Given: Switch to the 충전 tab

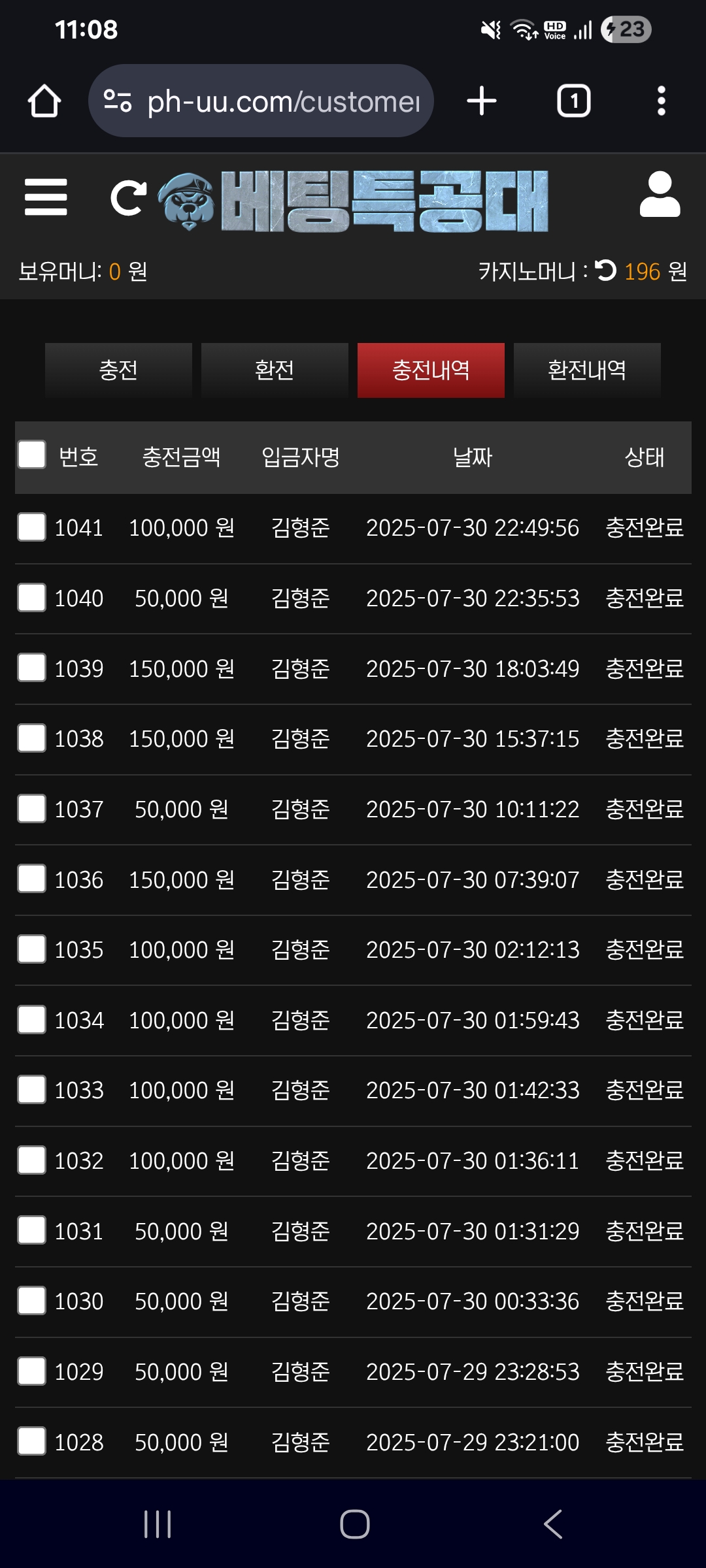Looking at the screenshot, I should (118, 370).
